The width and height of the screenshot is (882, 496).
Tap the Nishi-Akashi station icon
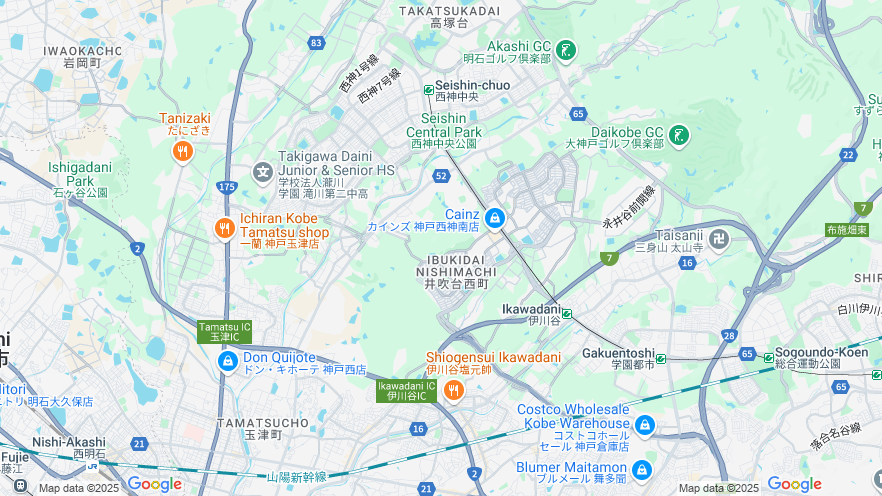92,465
